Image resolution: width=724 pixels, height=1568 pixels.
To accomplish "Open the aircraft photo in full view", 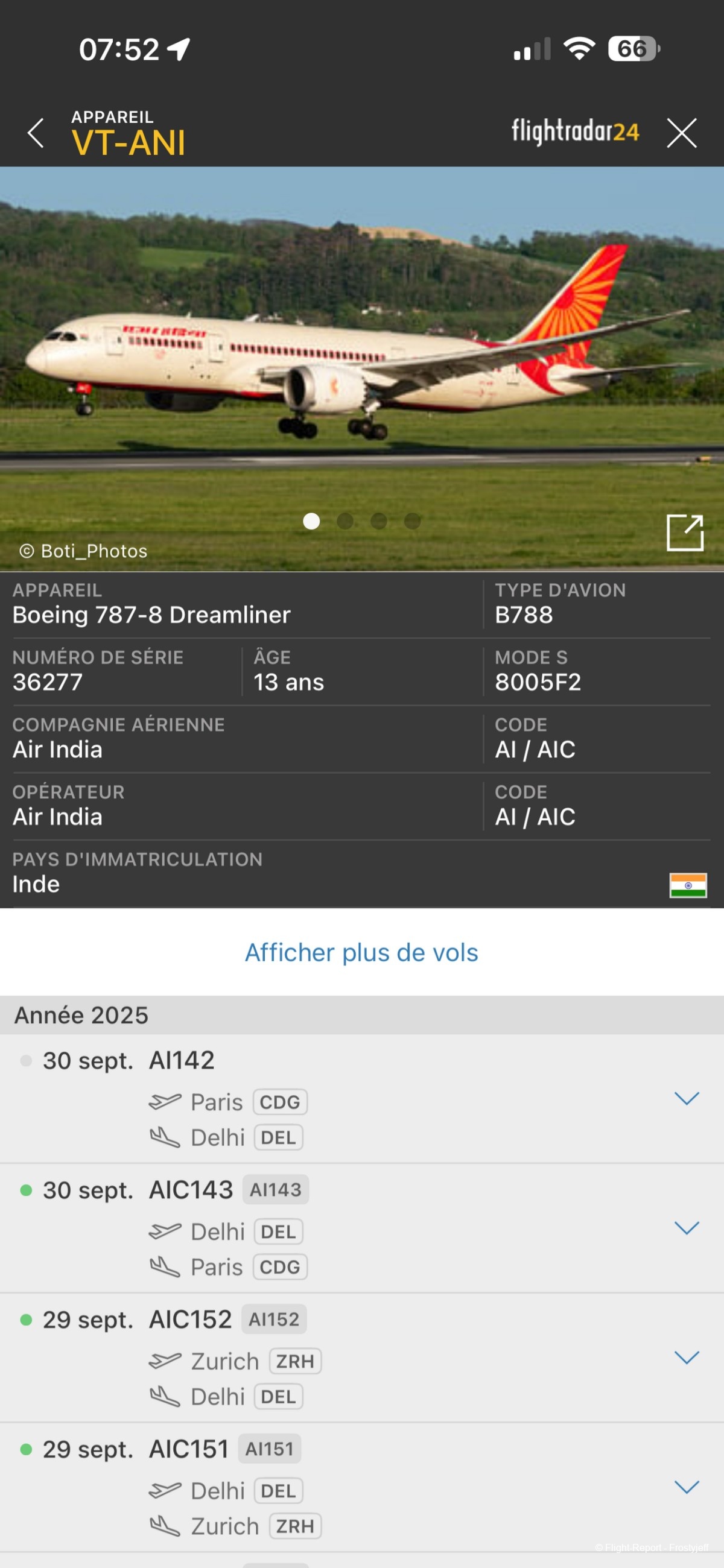I will pyautogui.click(x=684, y=533).
